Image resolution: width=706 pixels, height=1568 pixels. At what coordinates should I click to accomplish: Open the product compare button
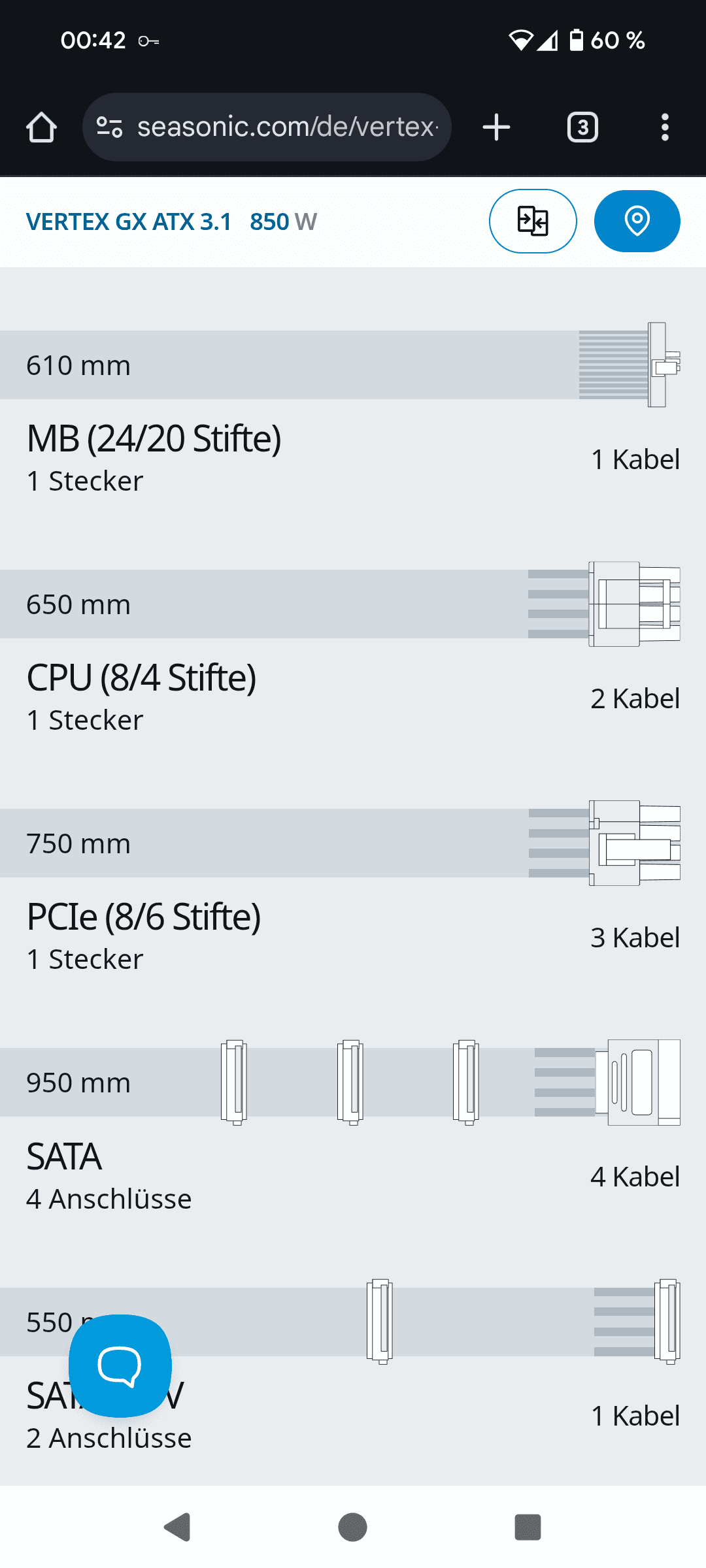click(x=533, y=221)
